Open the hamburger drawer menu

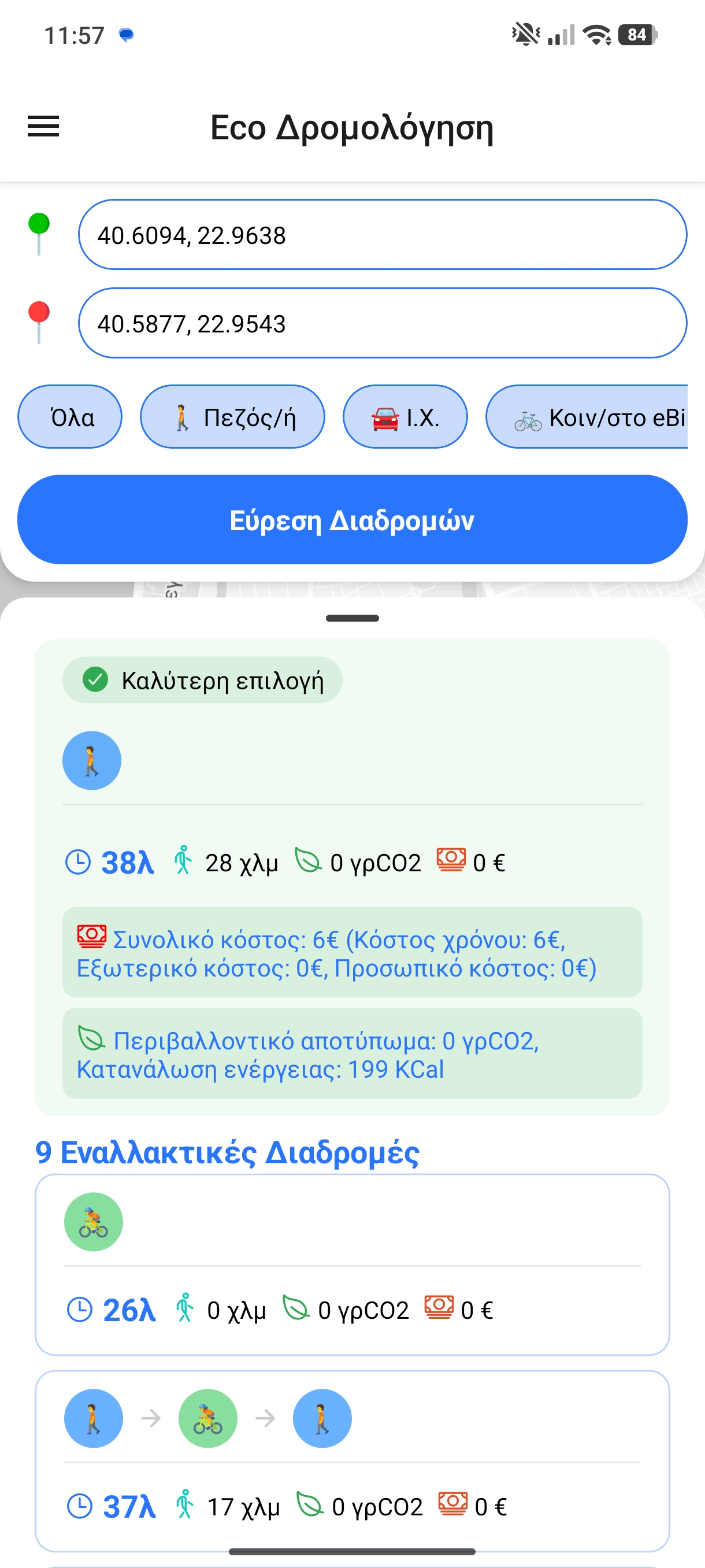(43, 127)
